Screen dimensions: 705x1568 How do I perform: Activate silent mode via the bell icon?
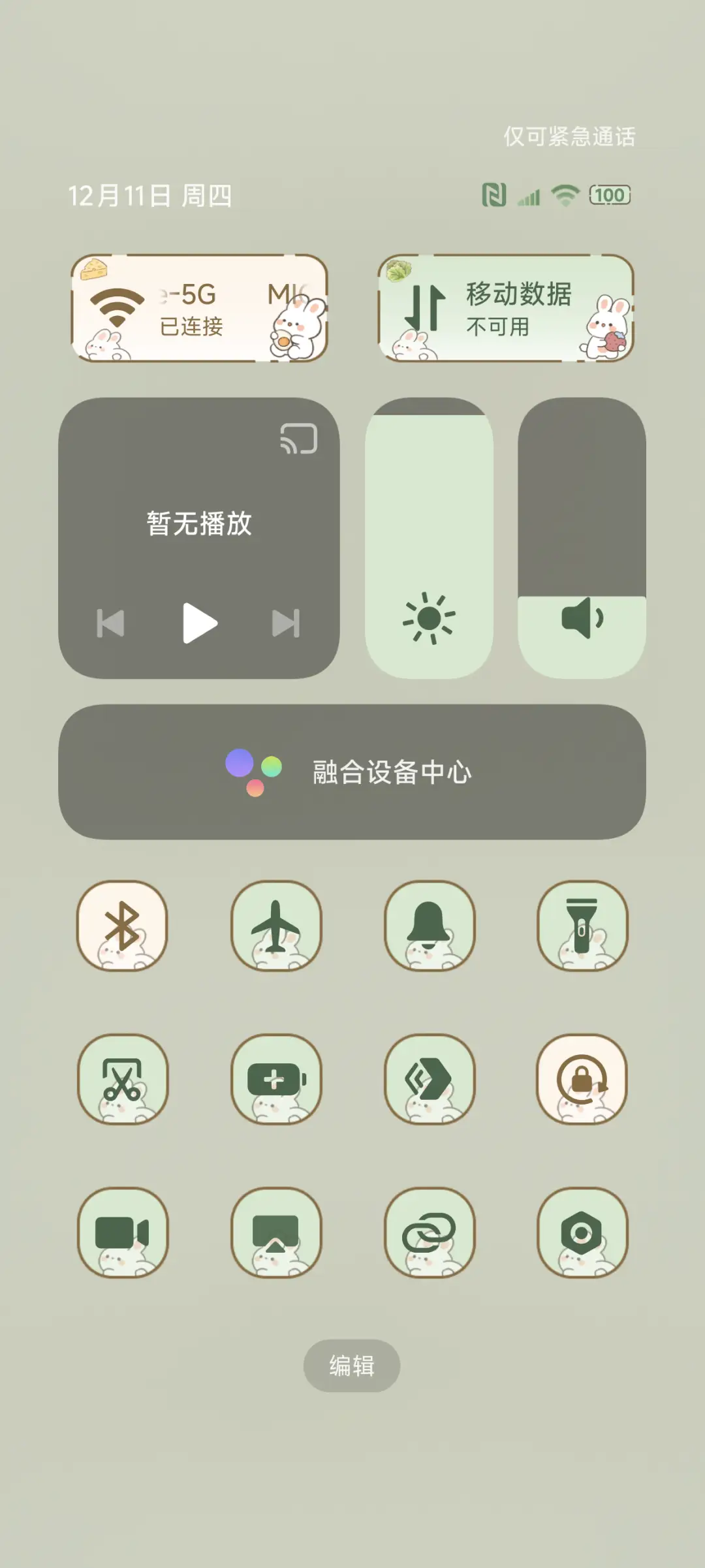pyautogui.click(x=430, y=927)
